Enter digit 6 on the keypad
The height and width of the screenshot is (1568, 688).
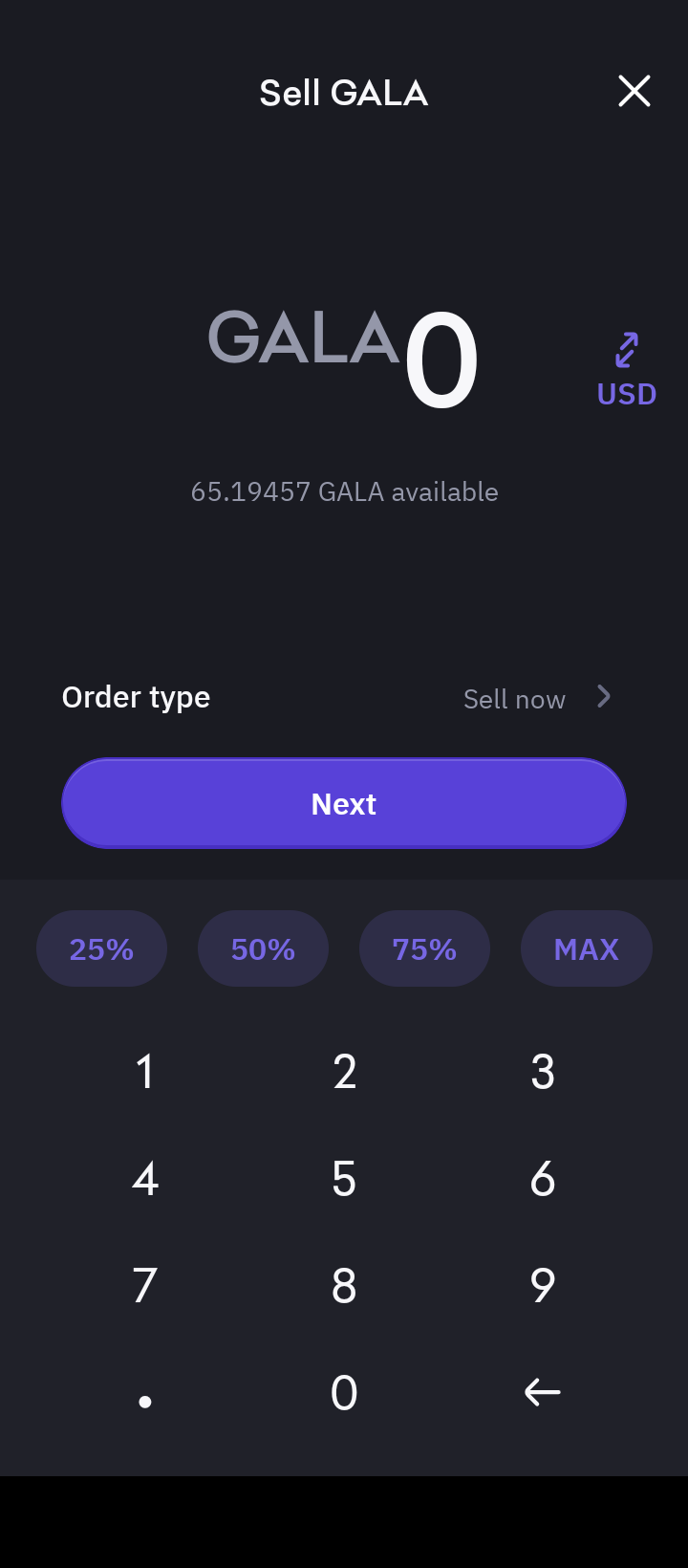(543, 1179)
